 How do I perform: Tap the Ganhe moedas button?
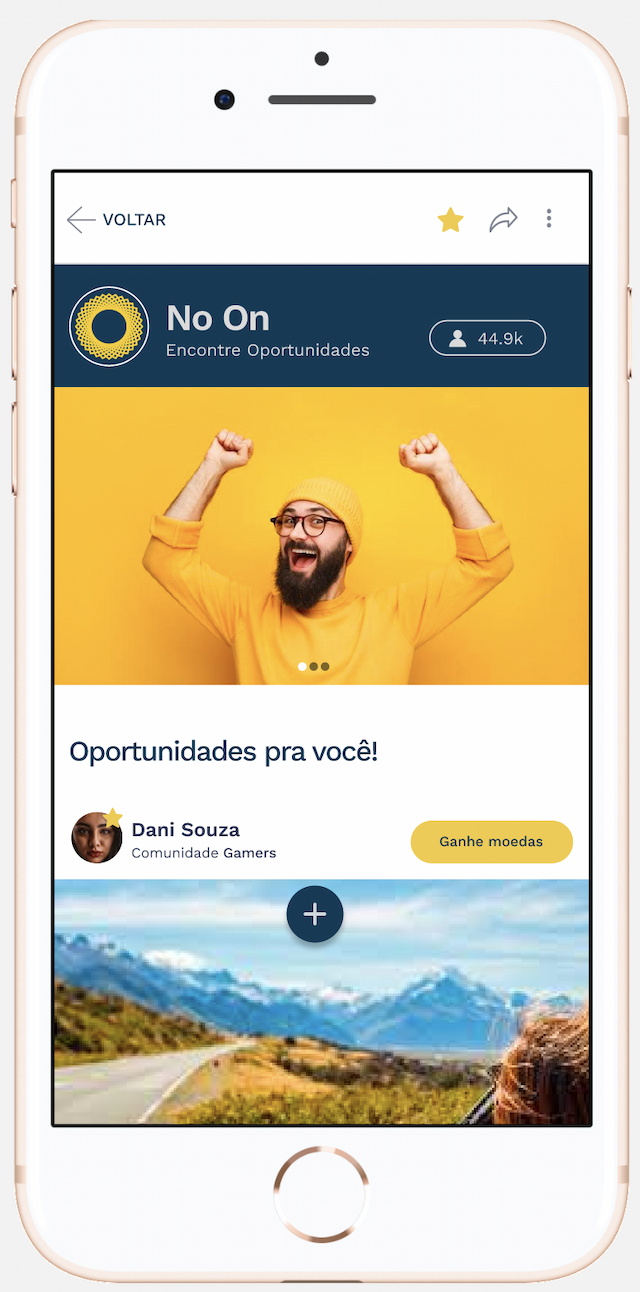click(491, 842)
